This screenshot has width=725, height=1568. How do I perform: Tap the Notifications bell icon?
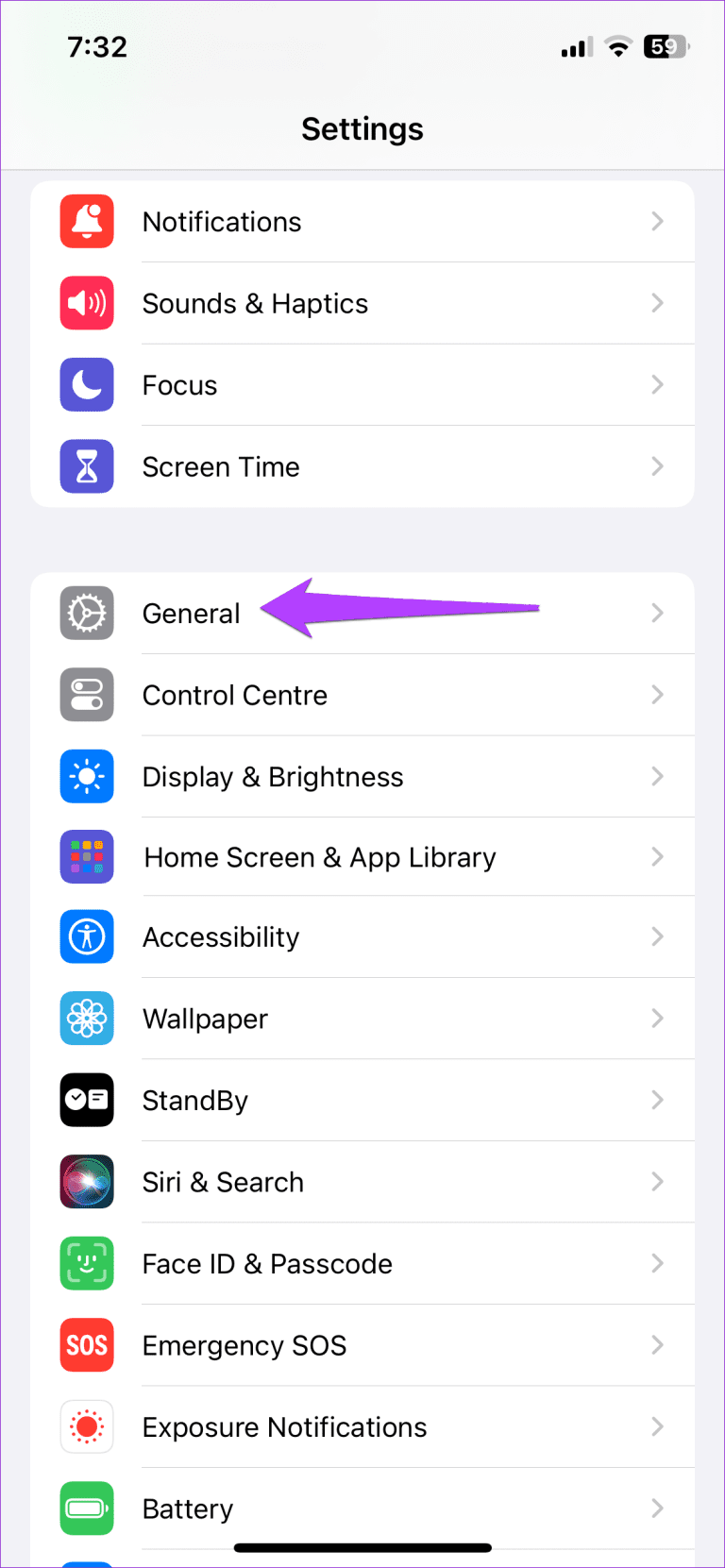(x=87, y=221)
